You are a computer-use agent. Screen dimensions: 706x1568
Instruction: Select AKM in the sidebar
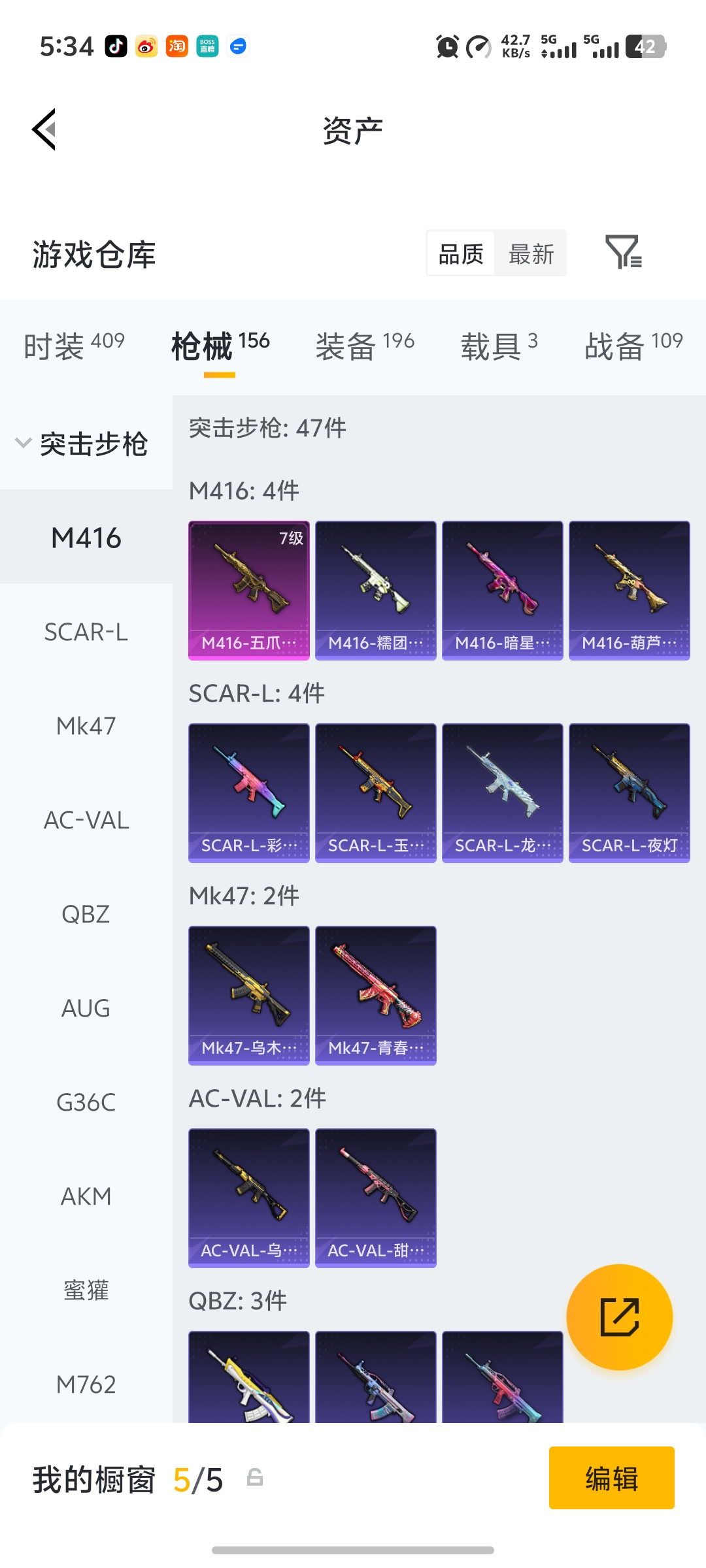click(86, 1196)
